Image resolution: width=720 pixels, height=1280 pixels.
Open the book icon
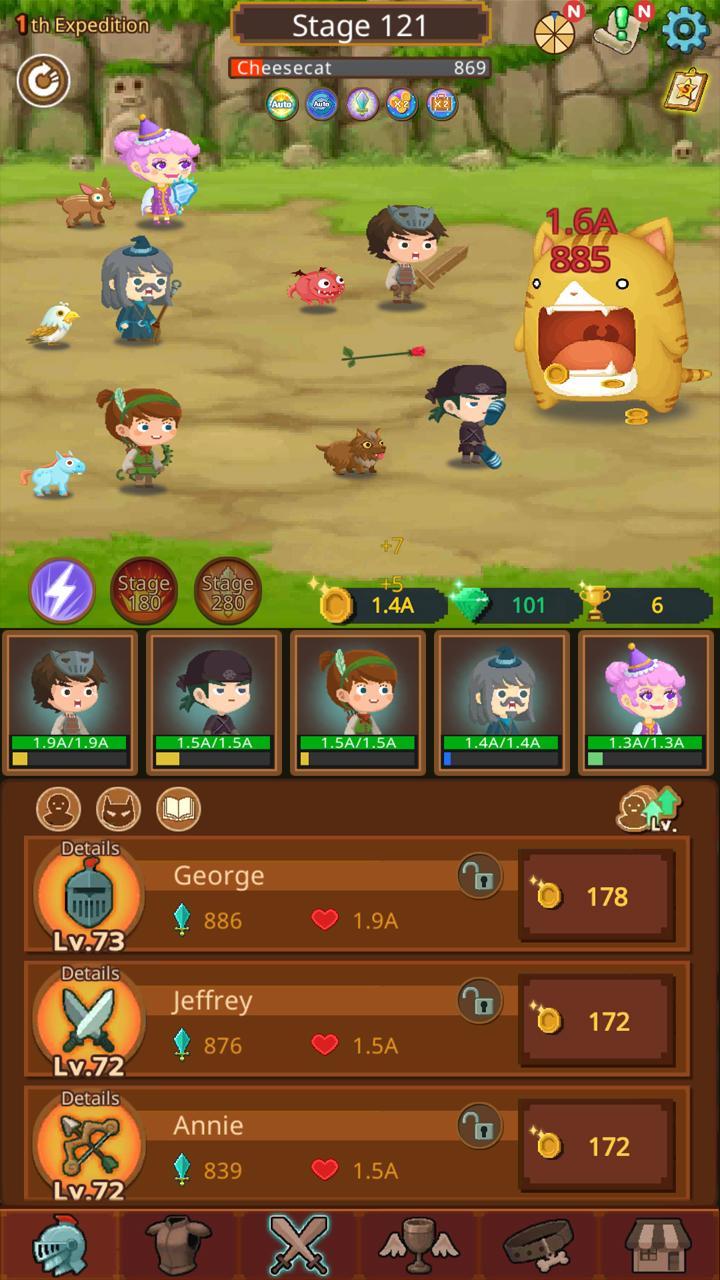point(178,809)
